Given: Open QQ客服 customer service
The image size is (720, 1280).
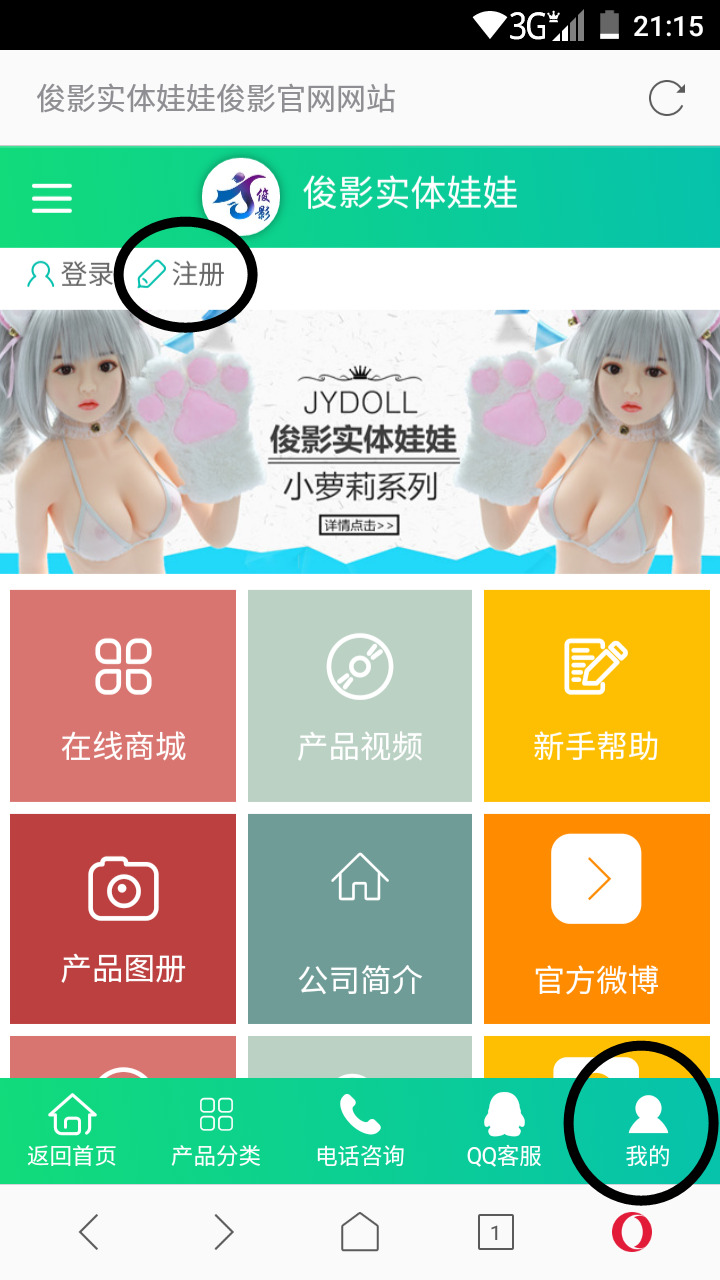Looking at the screenshot, I should click(x=504, y=1131).
